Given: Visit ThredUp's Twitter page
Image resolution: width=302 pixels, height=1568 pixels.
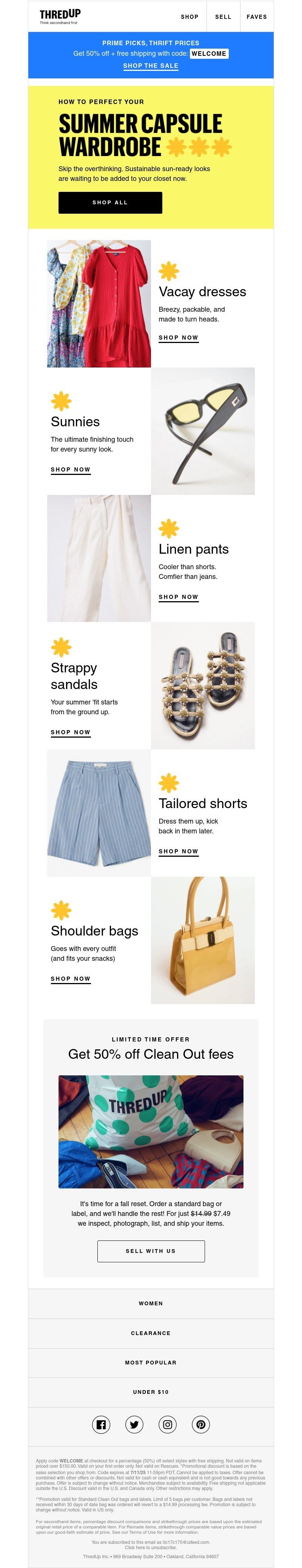Looking at the screenshot, I should click(x=134, y=1424).
